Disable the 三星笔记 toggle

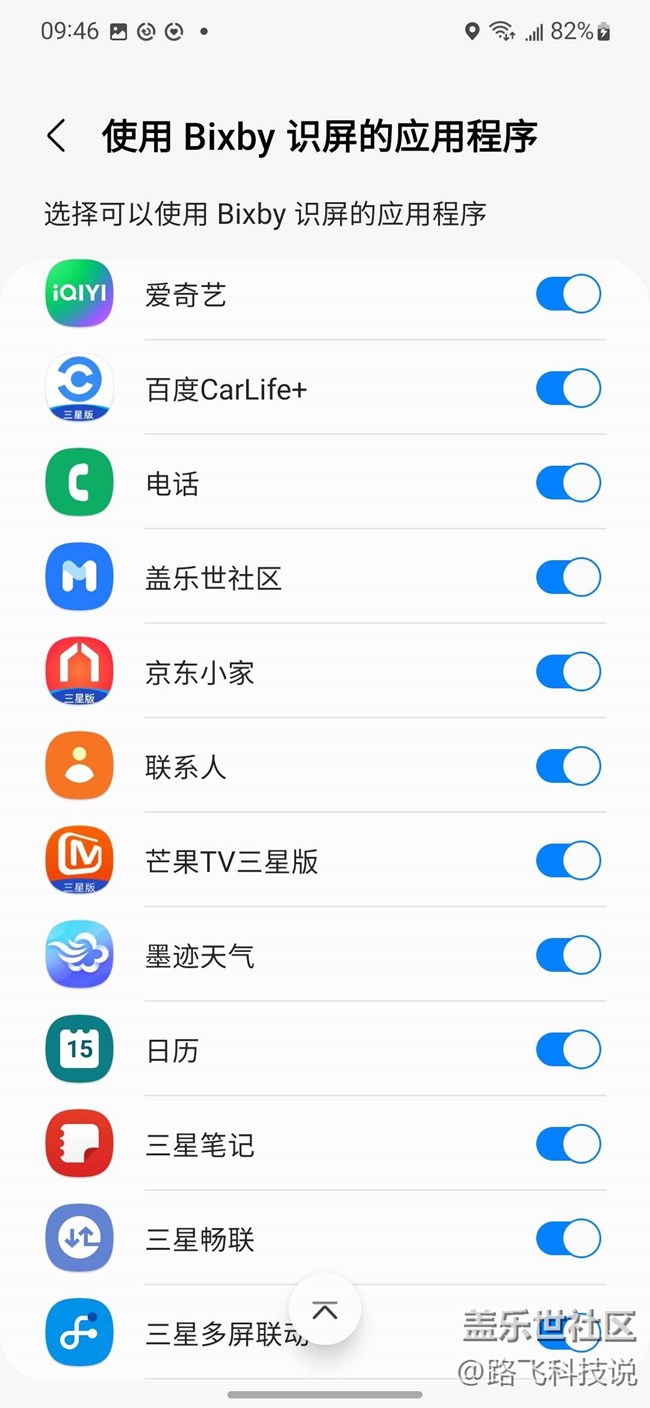coord(568,1144)
